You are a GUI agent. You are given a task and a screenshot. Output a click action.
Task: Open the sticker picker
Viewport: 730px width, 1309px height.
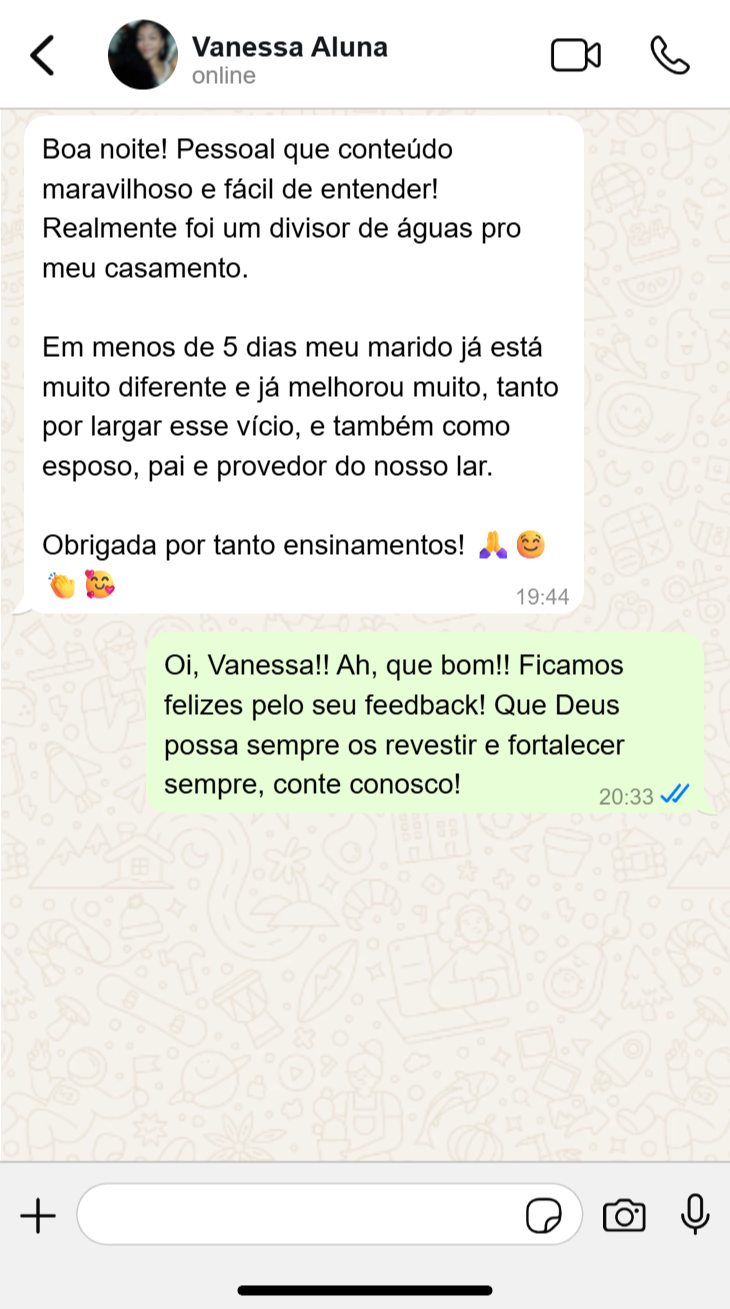pos(544,1217)
